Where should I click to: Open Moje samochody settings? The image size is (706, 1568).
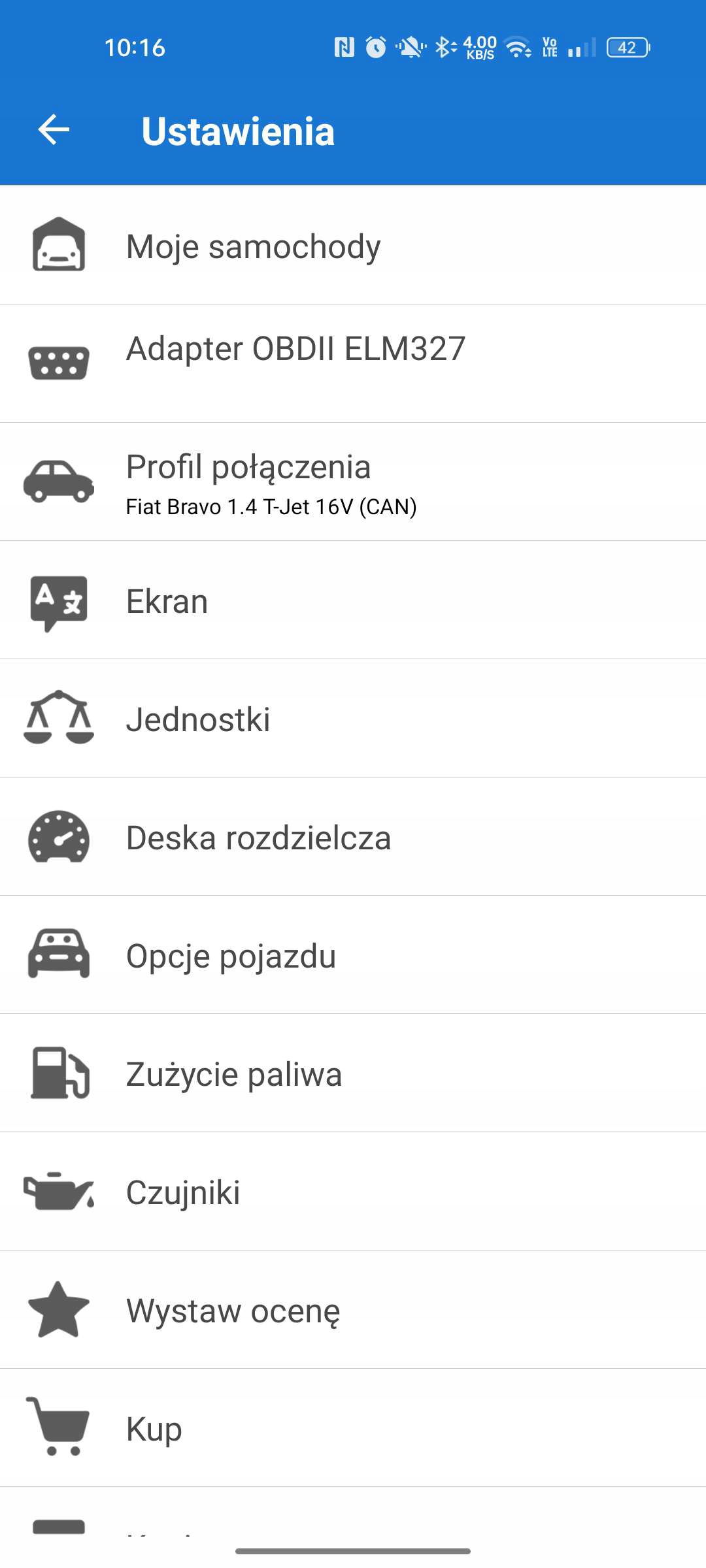[x=353, y=246]
